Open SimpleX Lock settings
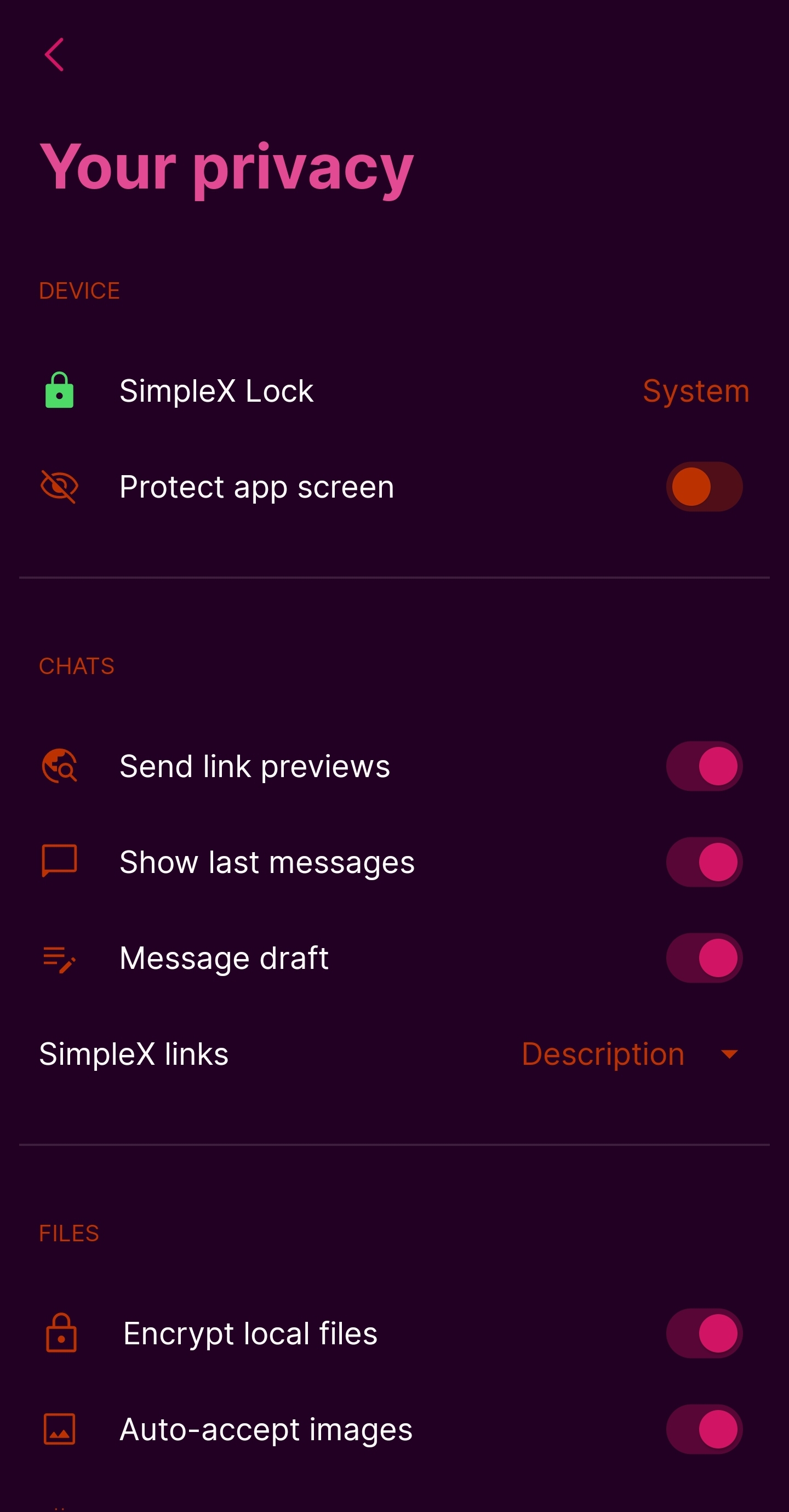Viewport: 789px width, 1512px height. [393, 391]
